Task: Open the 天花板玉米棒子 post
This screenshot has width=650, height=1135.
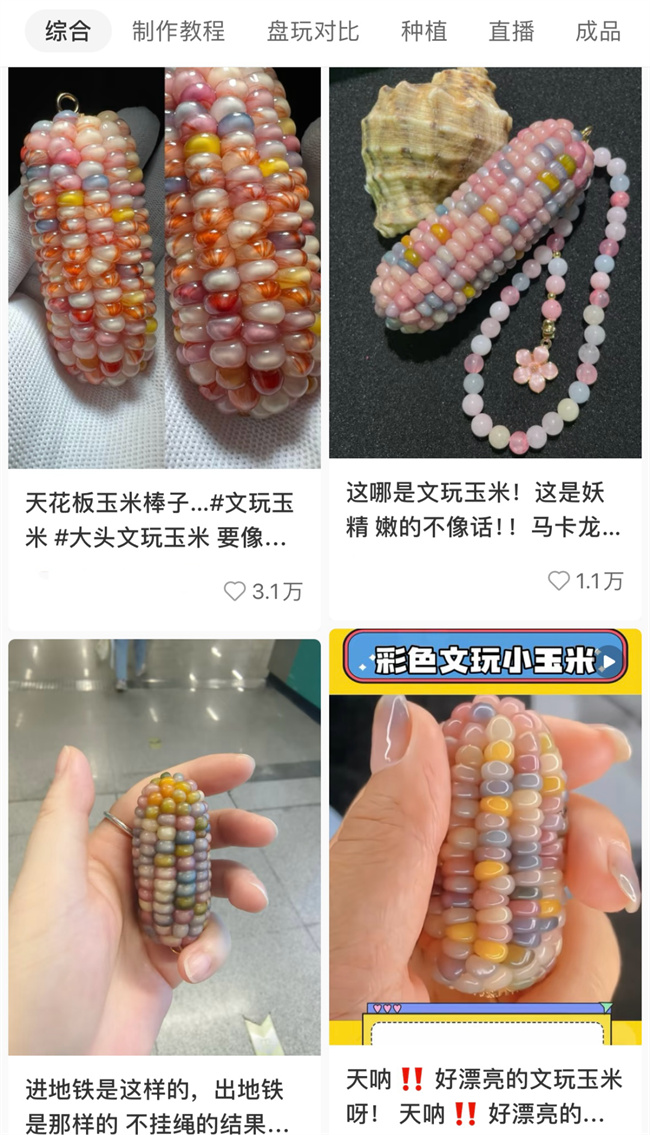Action: pos(164,267)
